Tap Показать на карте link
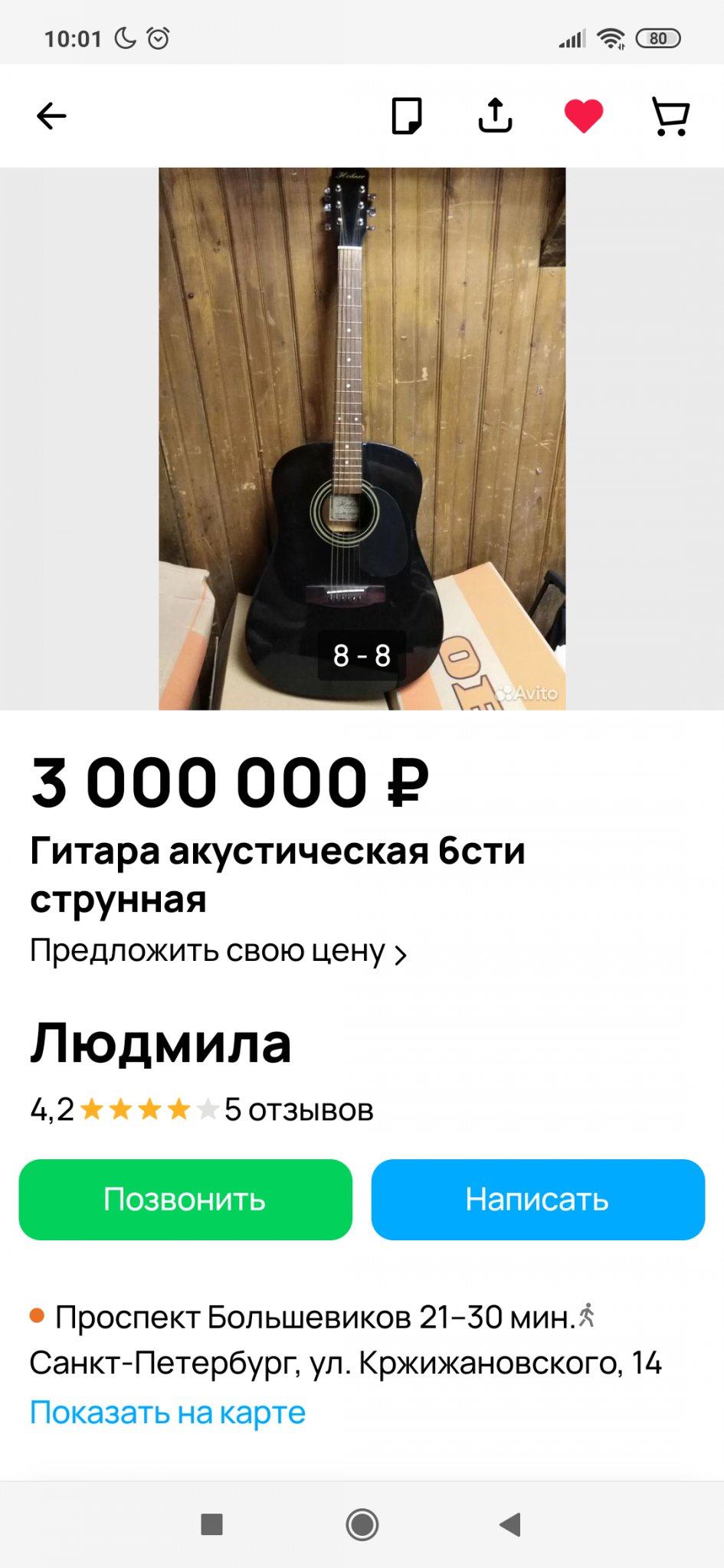724x1568 pixels. coord(168,1412)
